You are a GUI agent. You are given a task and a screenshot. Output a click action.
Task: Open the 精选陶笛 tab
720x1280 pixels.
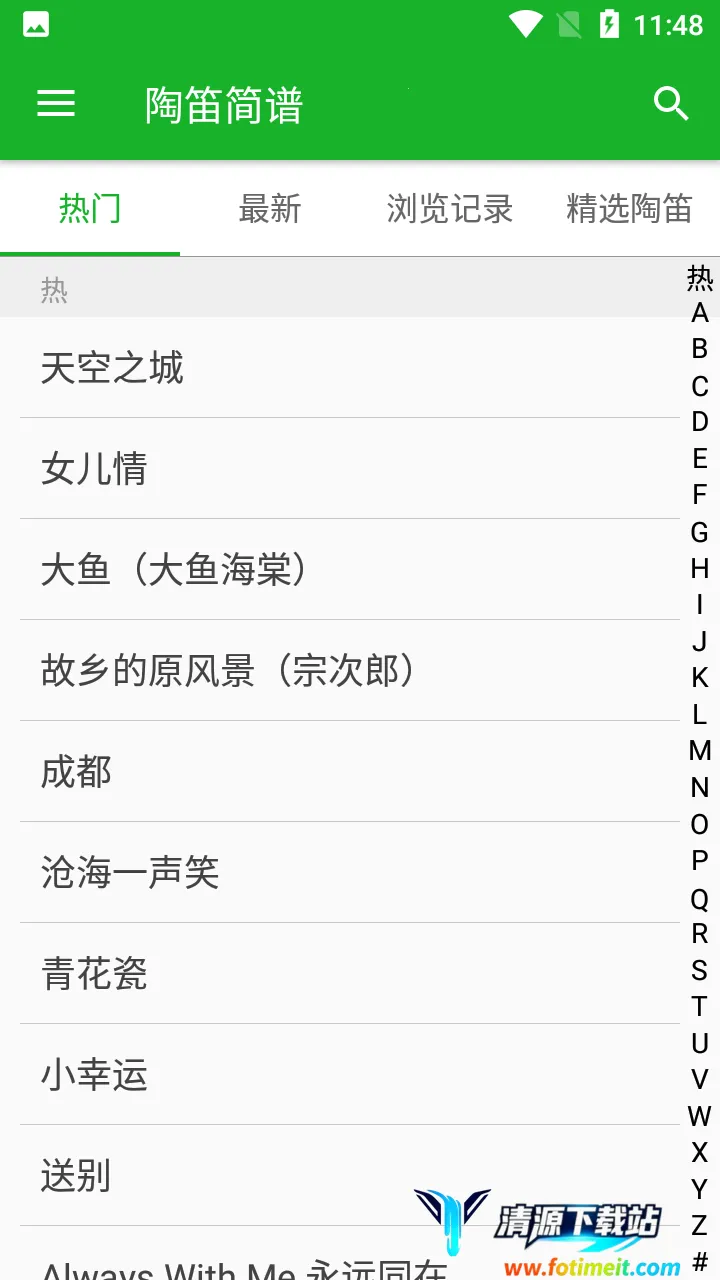point(629,209)
